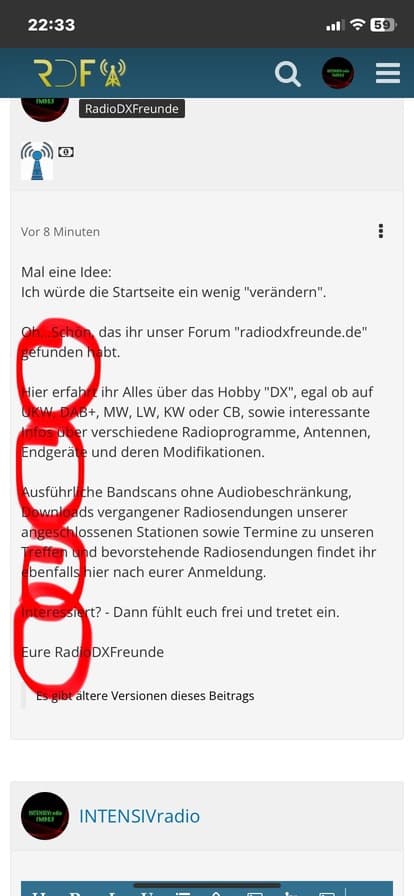
Task: Tap the INTENSIVradio avatar beside the reply
Action: pyautogui.click(x=45, y=815)
